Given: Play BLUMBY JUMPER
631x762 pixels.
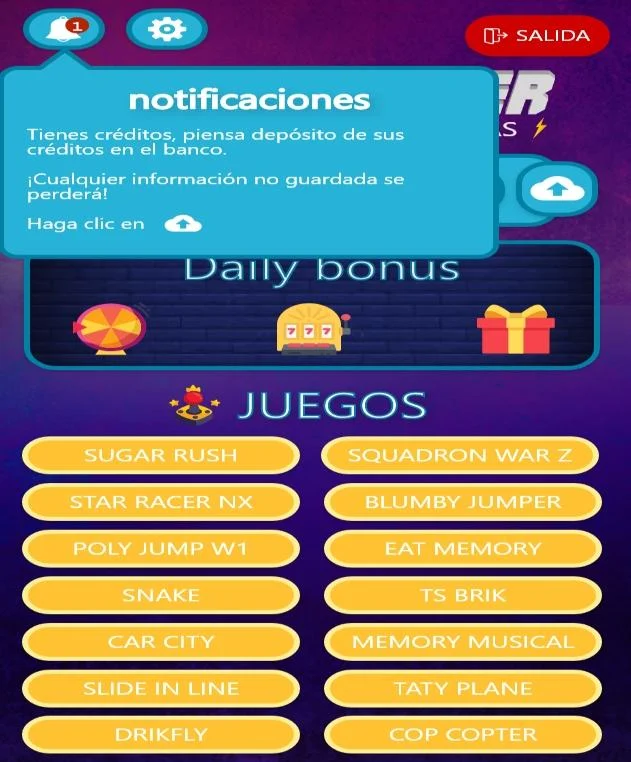Looking at the screenshot, I should click(x=462, y=502).
